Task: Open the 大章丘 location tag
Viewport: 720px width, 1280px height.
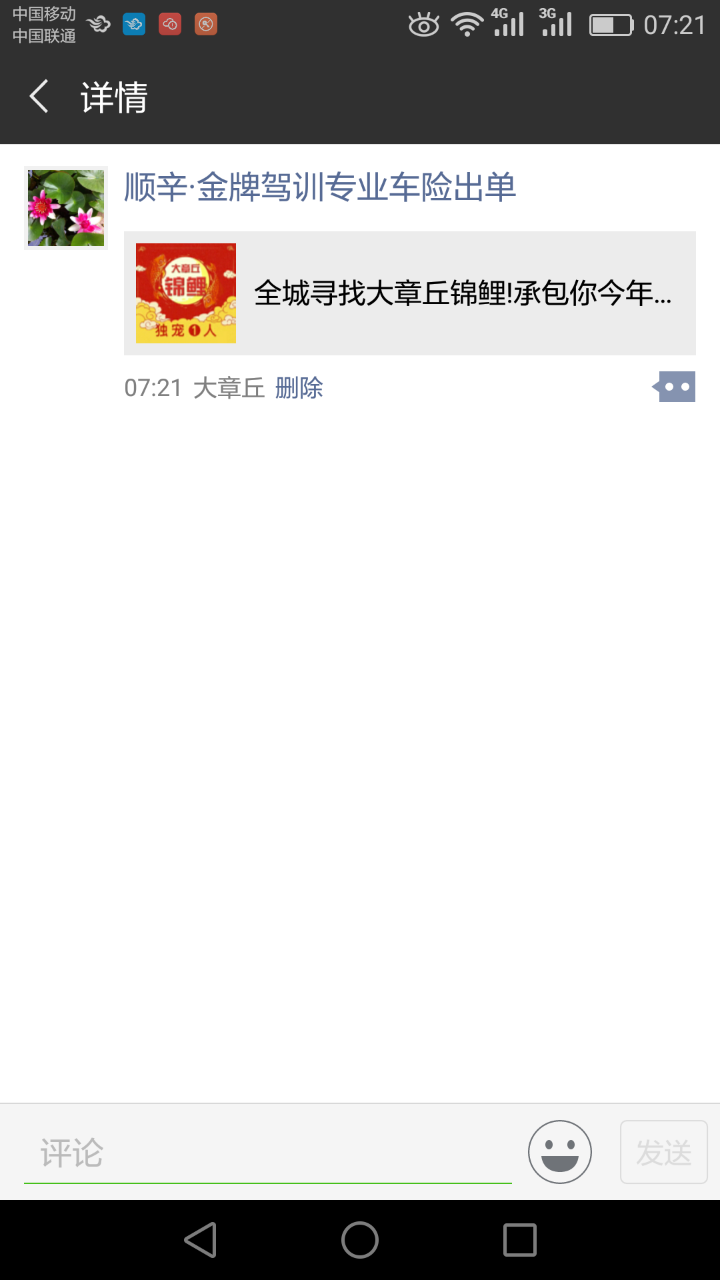Action: pyautogui.click(x=228, y=388)
